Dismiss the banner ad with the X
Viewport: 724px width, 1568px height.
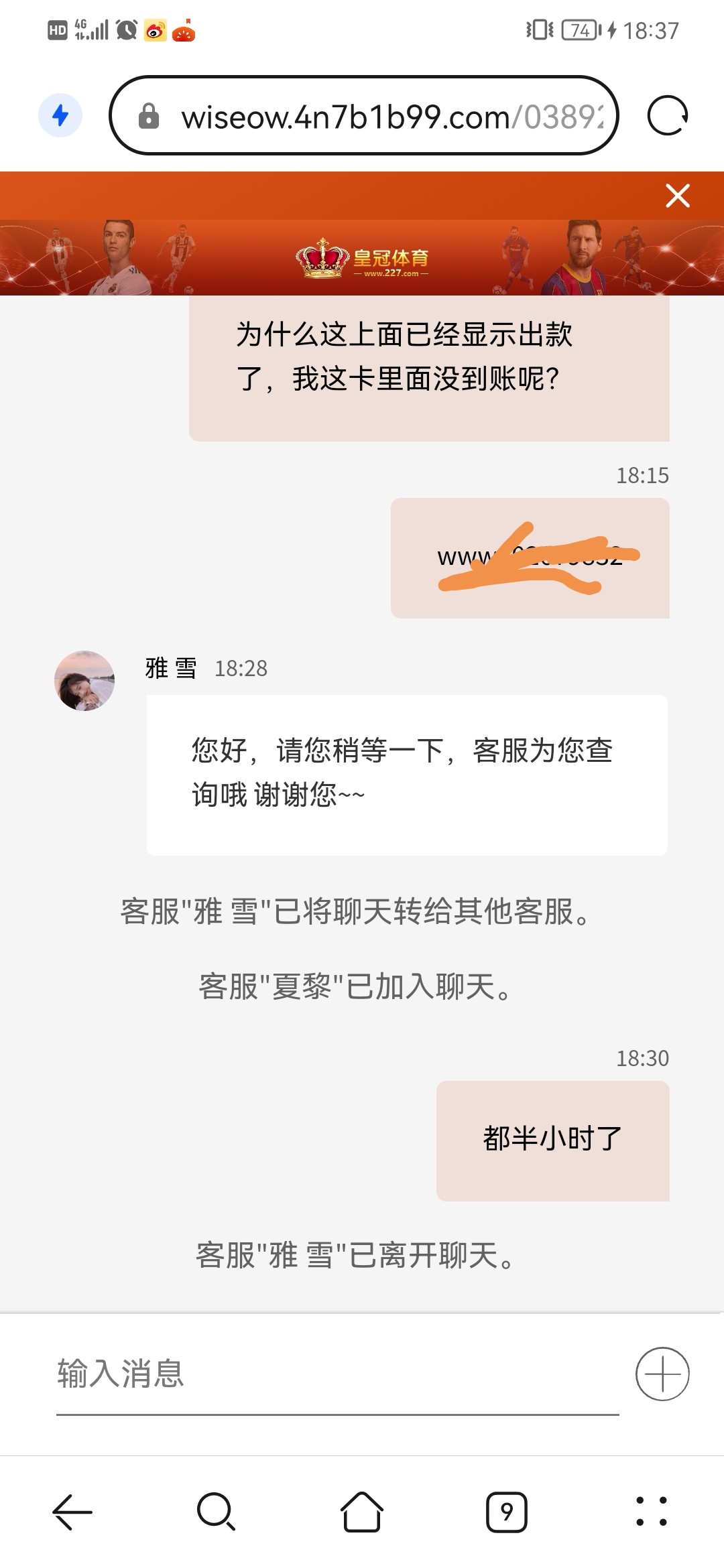[x=678, y=196]
